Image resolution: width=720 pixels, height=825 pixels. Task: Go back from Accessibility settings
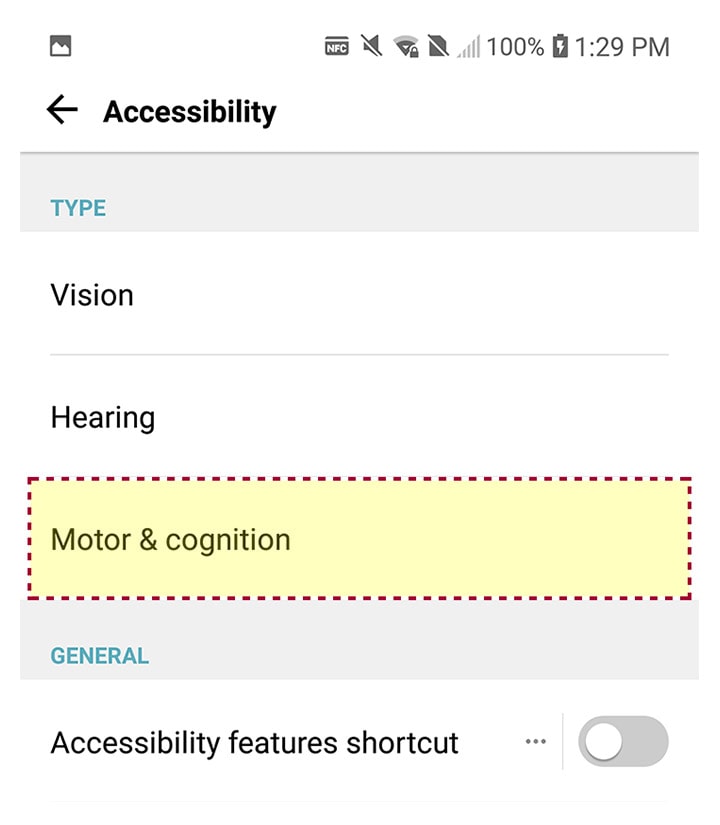62,110
